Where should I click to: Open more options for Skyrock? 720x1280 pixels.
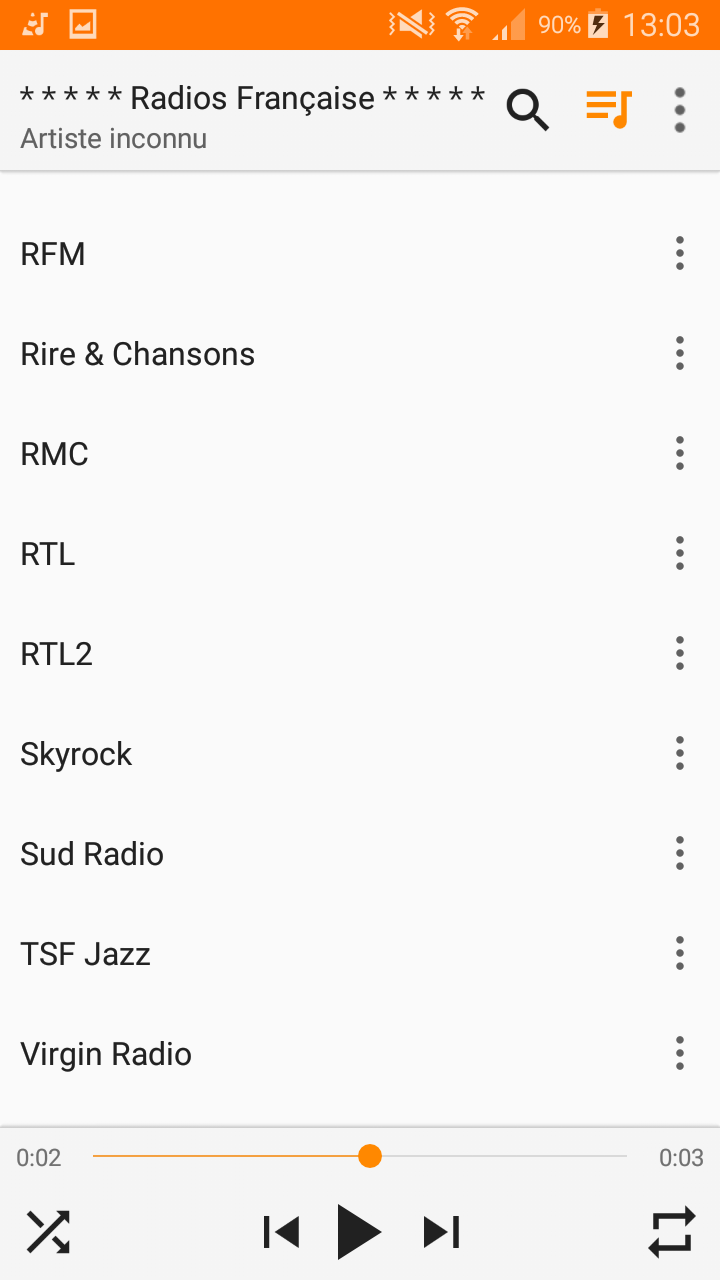coord(680,753)
